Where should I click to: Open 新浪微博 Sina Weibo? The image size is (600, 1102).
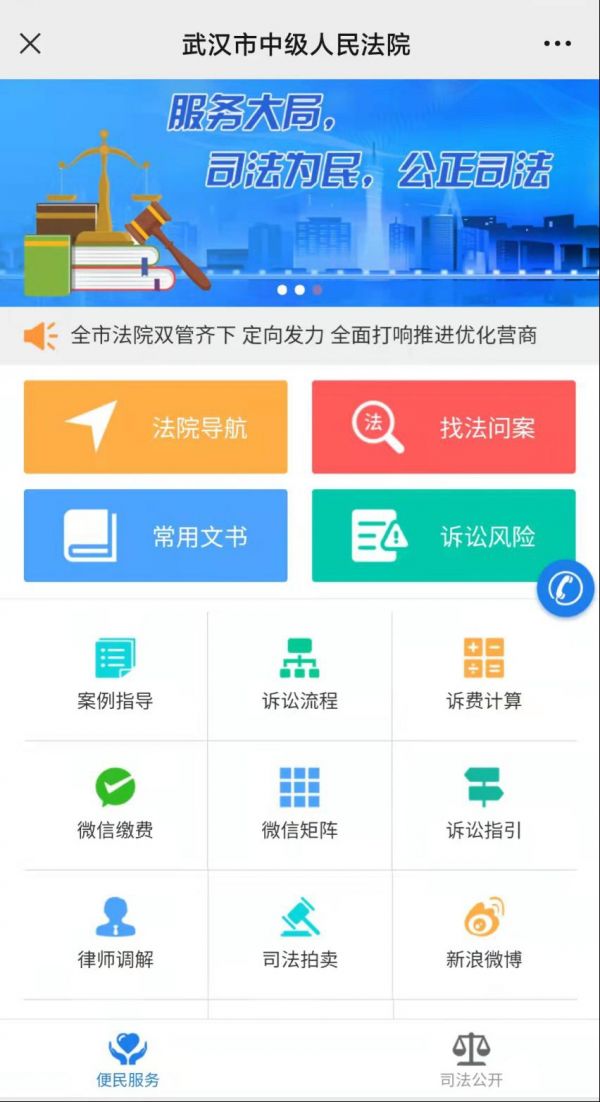pyautogui.click(x=484, y=932)
